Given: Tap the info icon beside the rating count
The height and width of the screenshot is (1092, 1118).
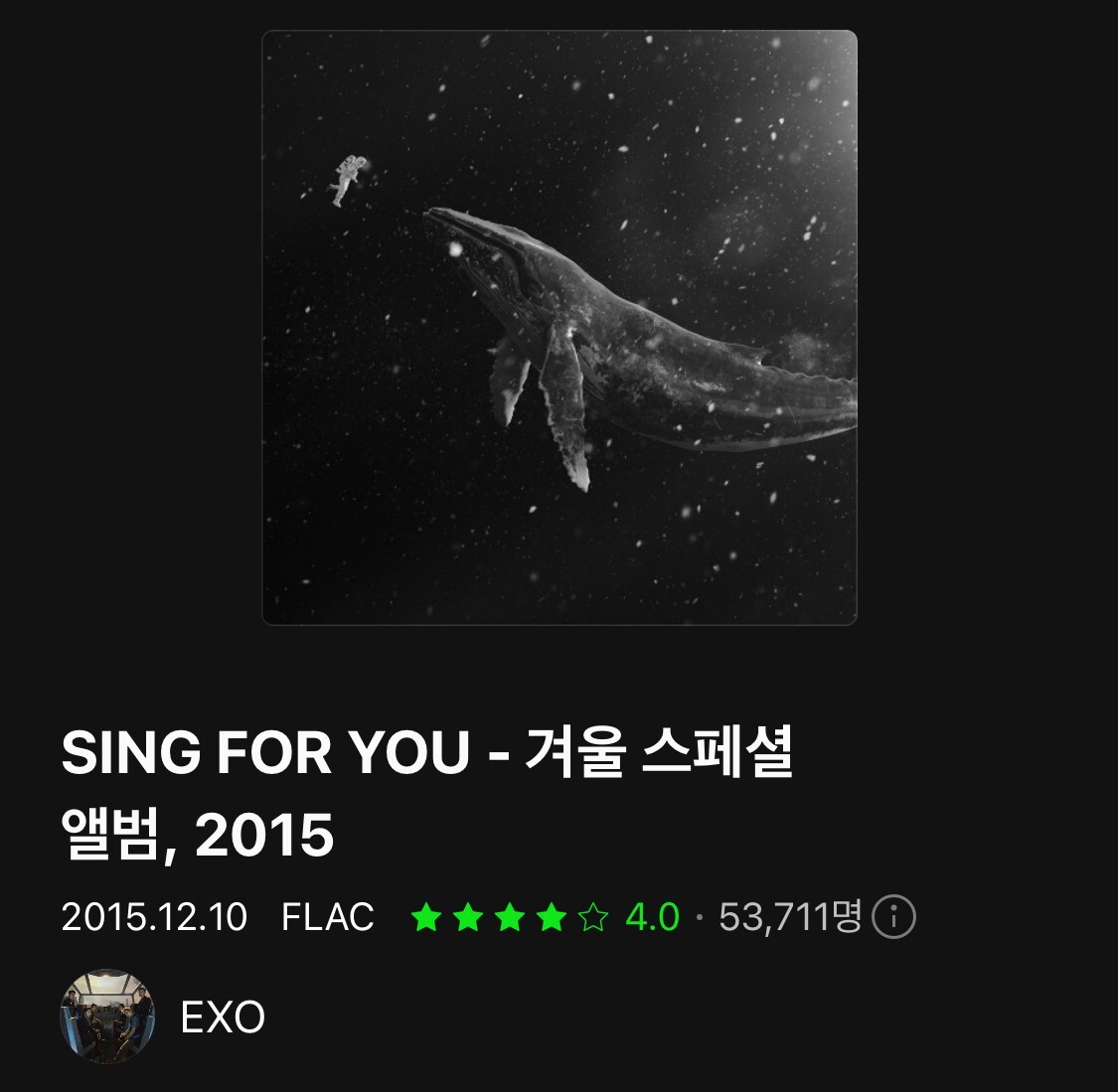Looking at the screenshot, I should [x=892, y=917].
